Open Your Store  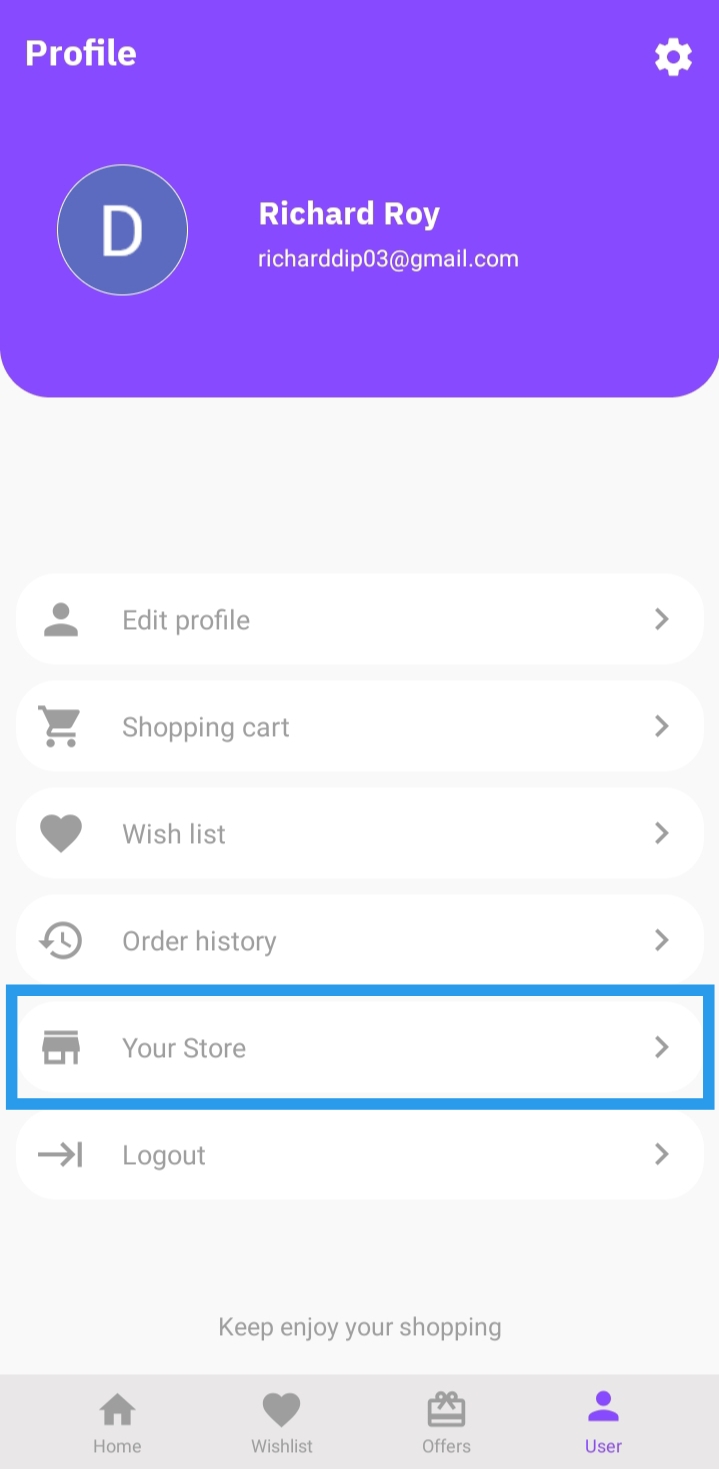(x=360, y=1048)
